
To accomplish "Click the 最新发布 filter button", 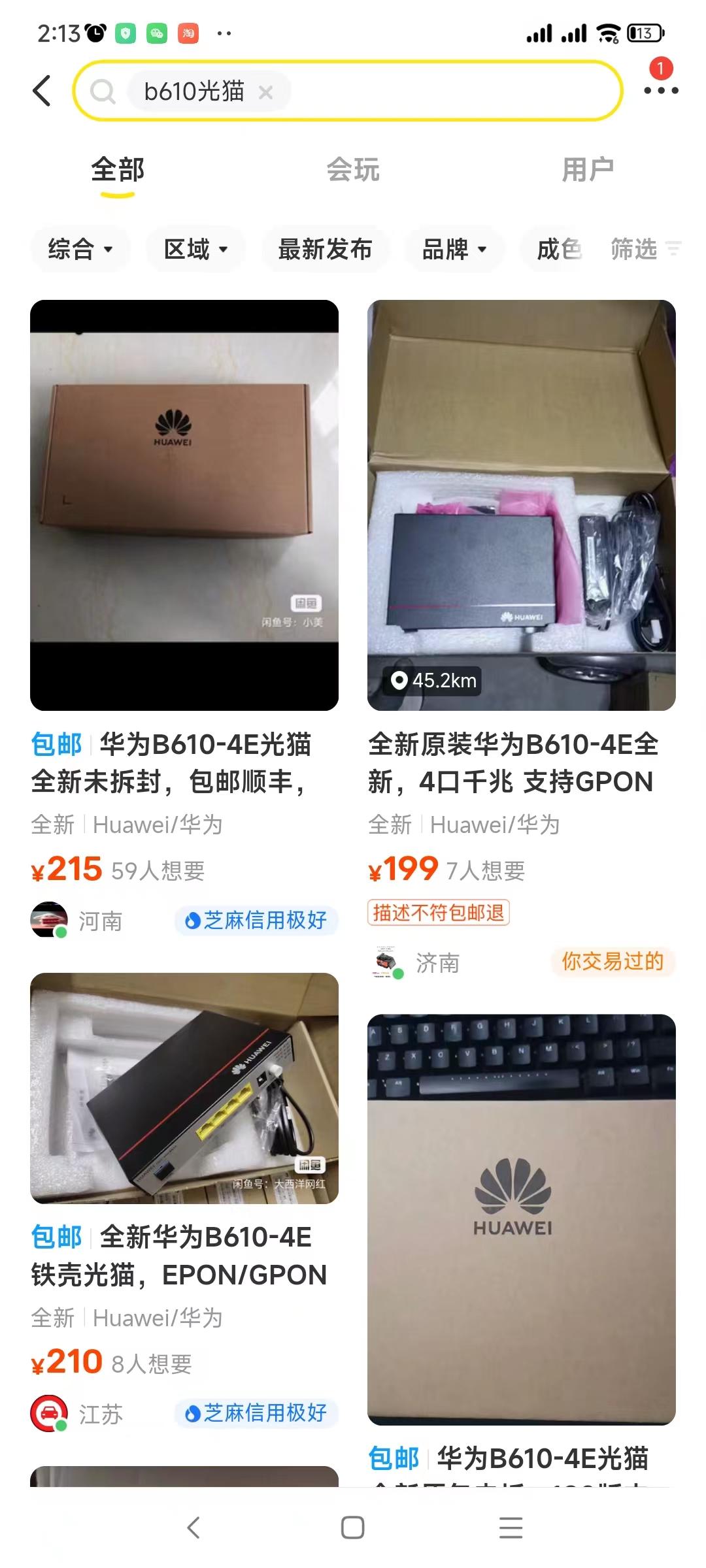I will [x=325, y=249].
